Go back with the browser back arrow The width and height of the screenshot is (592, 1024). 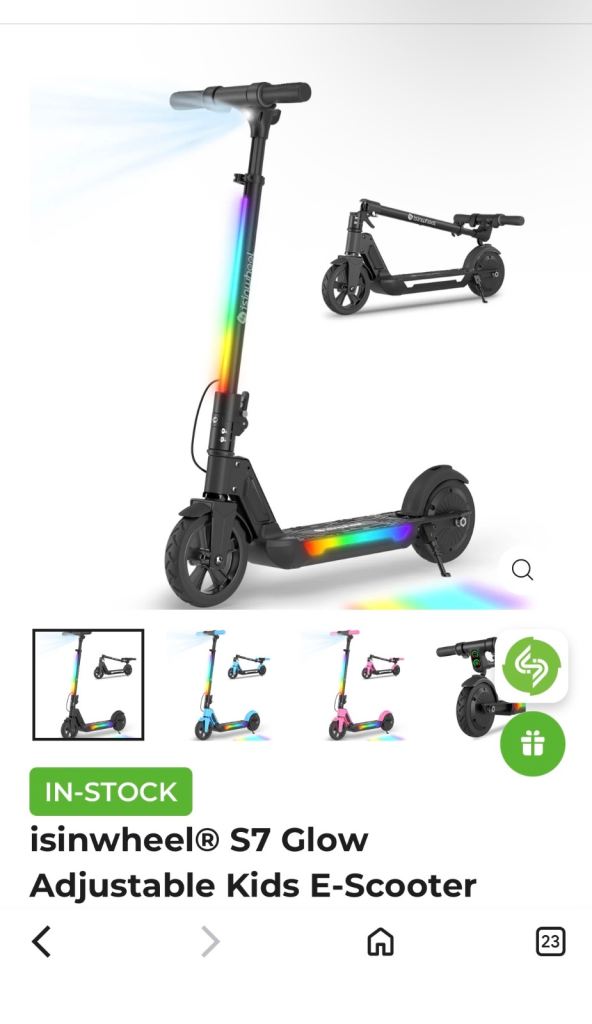coord(41,942)
